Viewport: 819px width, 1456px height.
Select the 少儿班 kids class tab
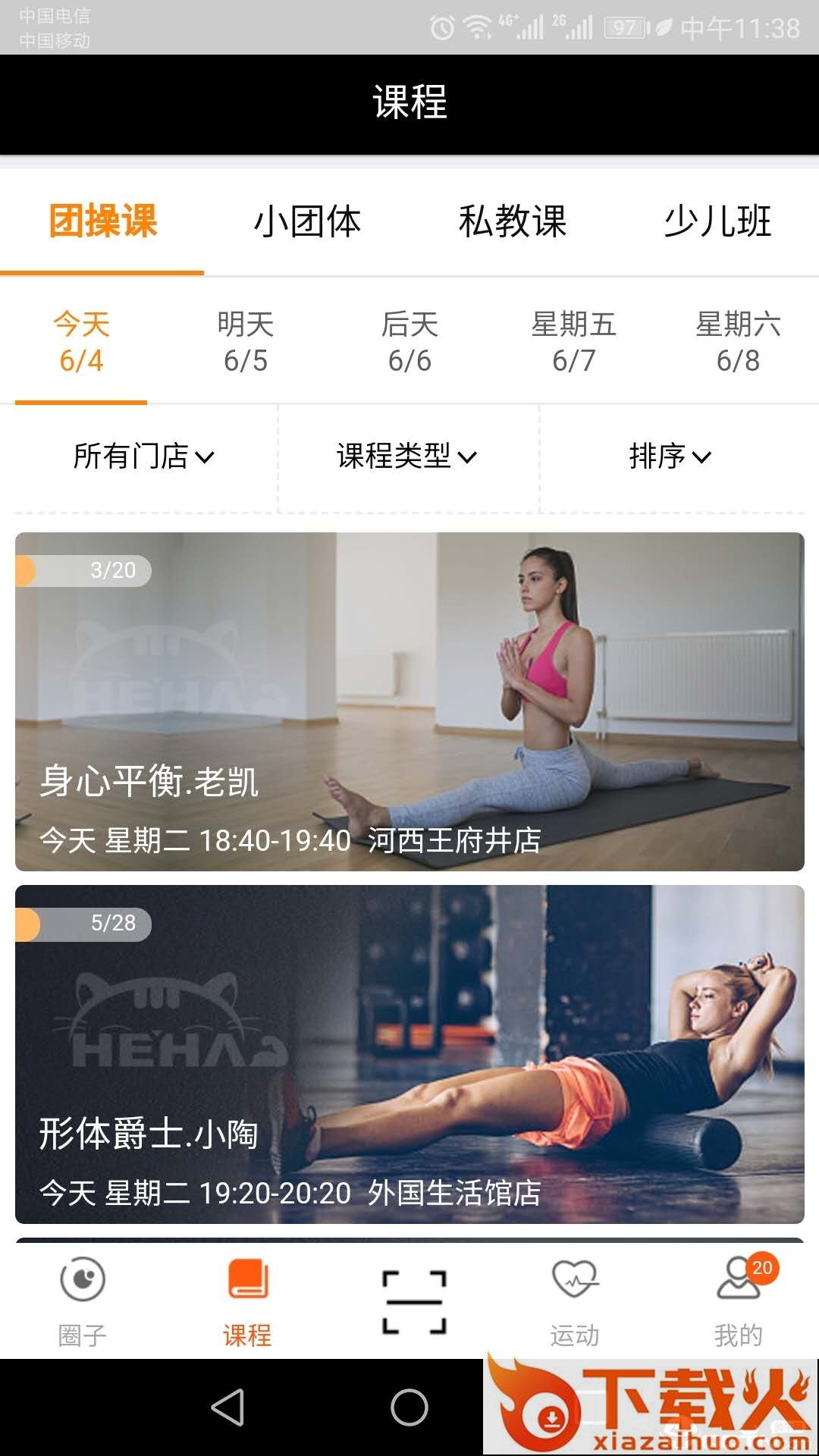pyautogui.click(x=719, y=221)
